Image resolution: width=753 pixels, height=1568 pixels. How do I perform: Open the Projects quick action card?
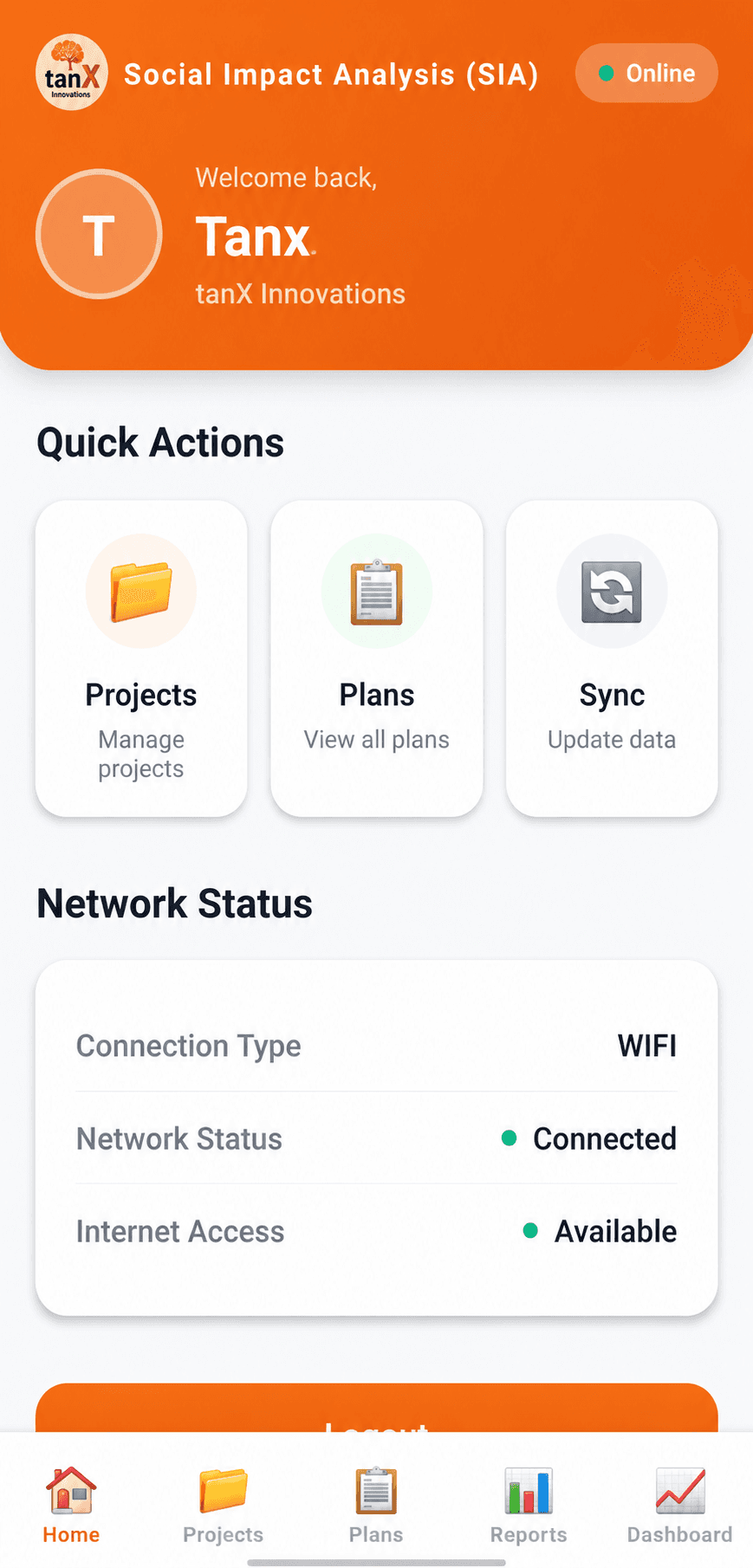tap(141, 658)
